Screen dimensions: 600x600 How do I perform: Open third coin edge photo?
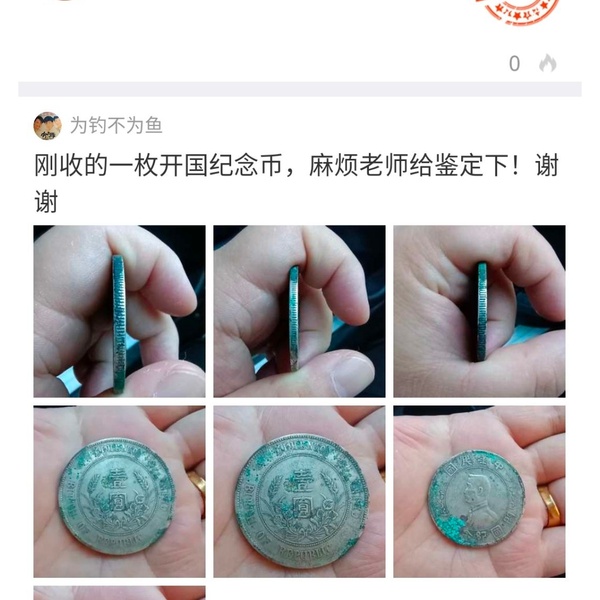pyautogui.click(x=479, y=311)
